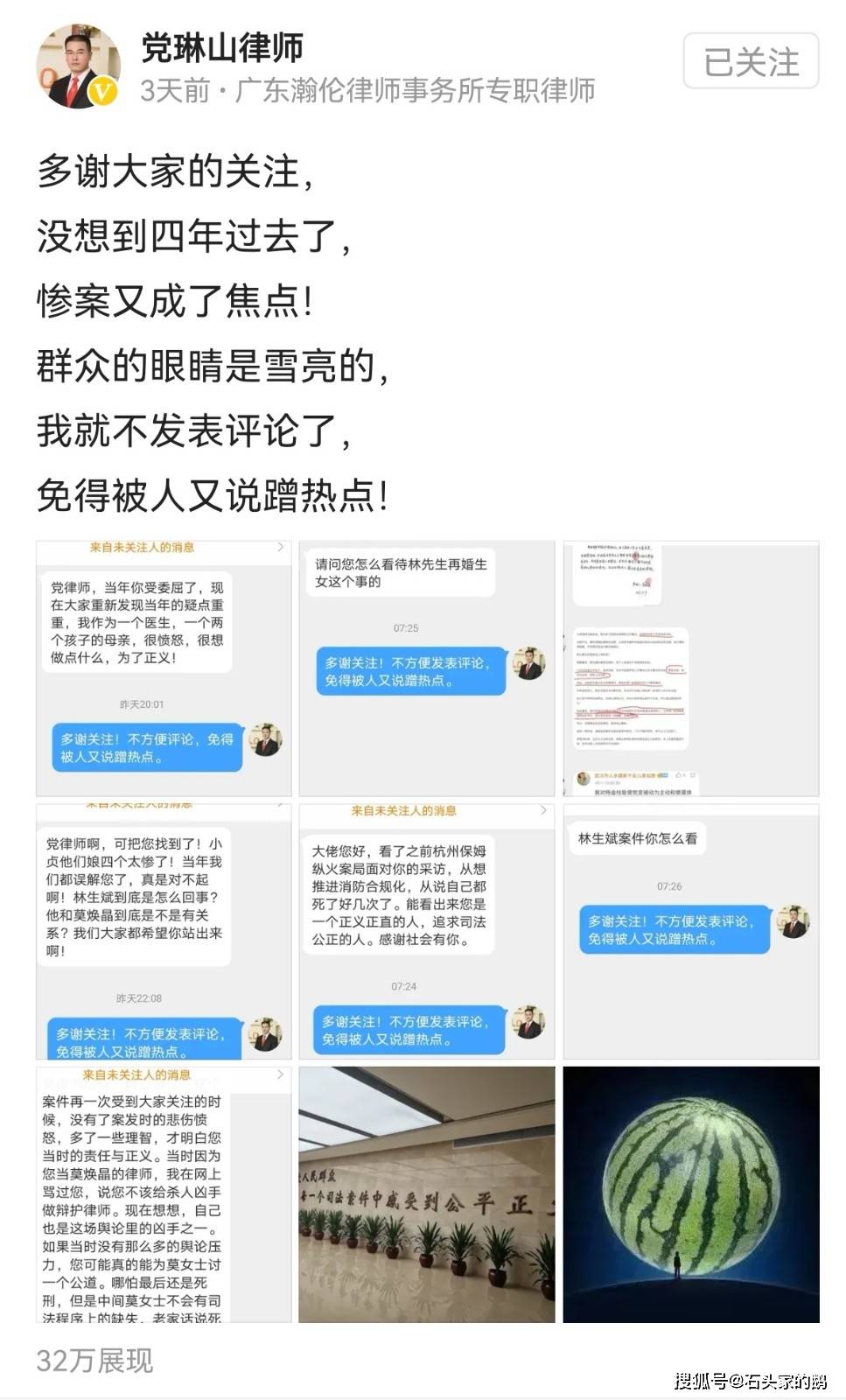Open image starting 党律师啊，可把您找到了
The height and width of the screenshot is (1400, 846).
(164, 932)
